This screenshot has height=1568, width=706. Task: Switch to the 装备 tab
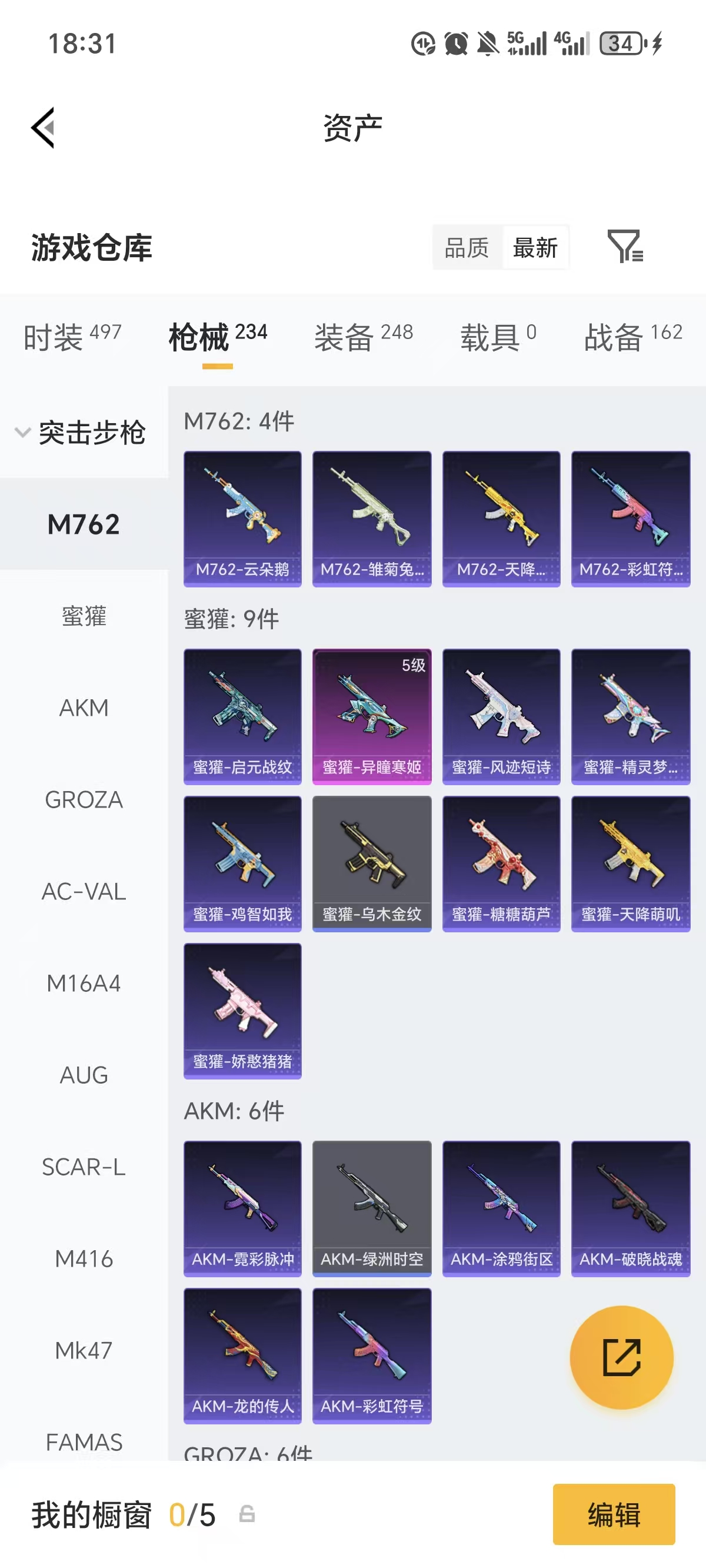tap(364, 337)
